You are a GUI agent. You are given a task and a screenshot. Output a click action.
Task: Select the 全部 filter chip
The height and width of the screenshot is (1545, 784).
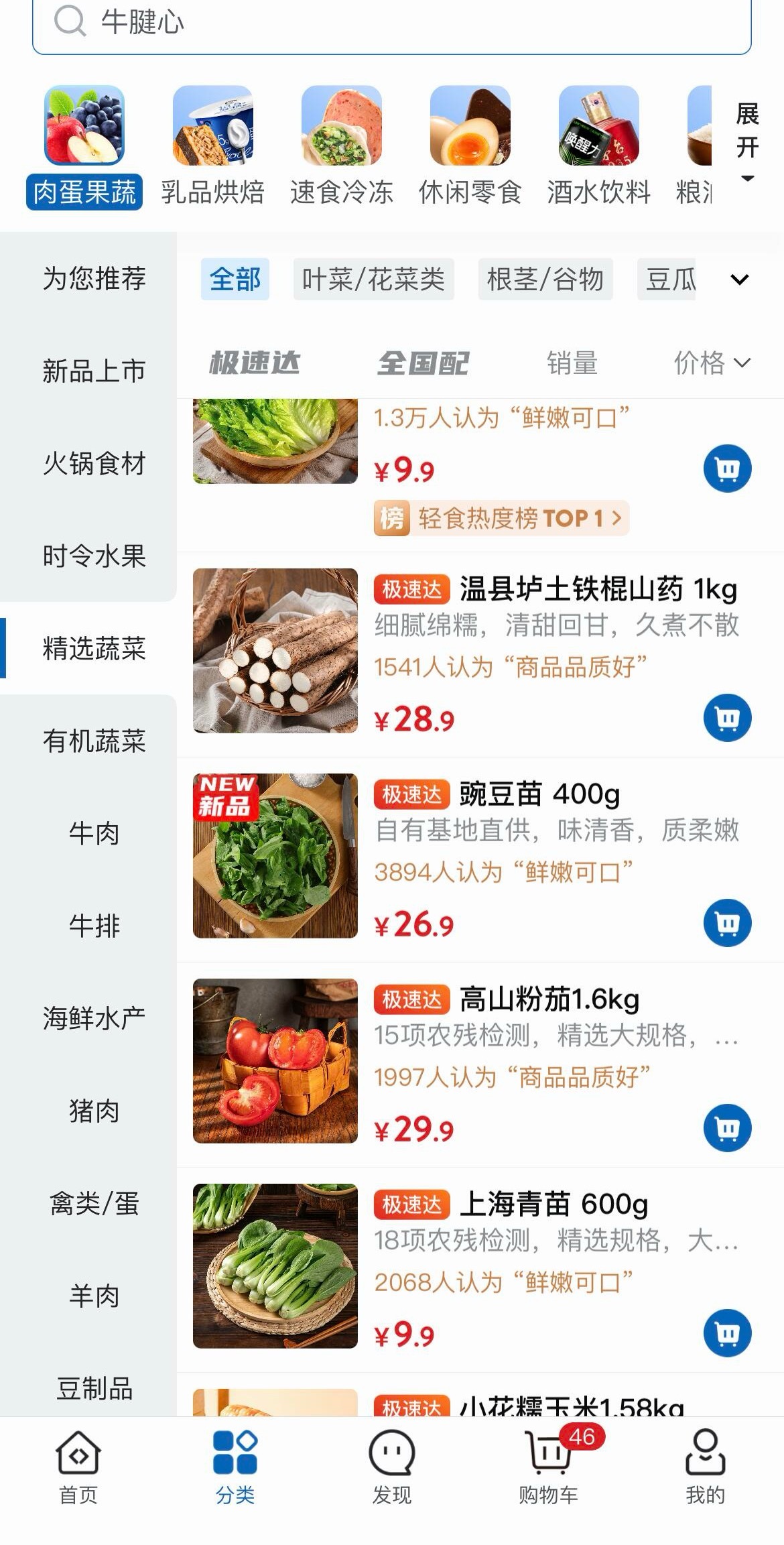click(x=237, y=281)
